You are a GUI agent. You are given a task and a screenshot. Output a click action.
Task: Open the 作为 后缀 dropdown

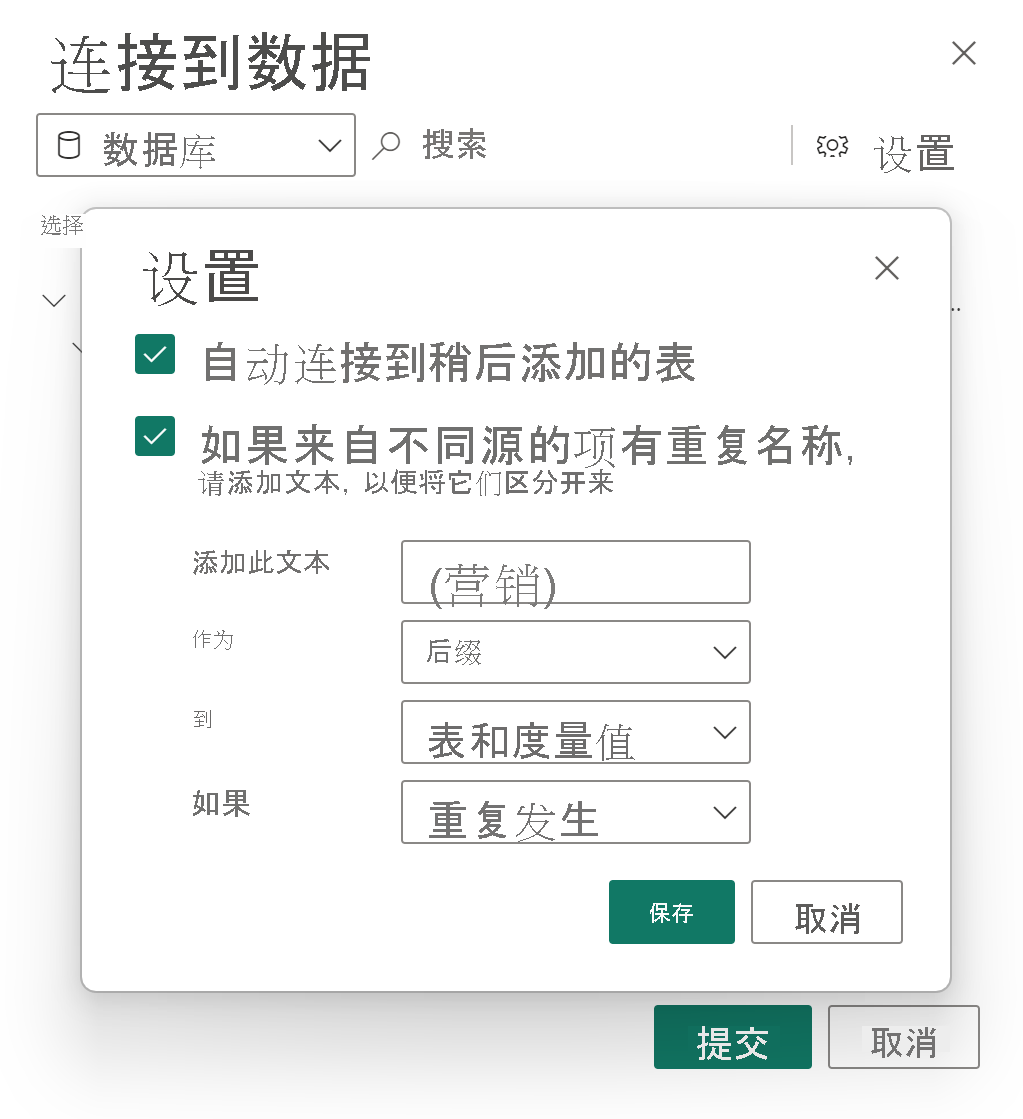pyautogui.click(x=575, y=652)
